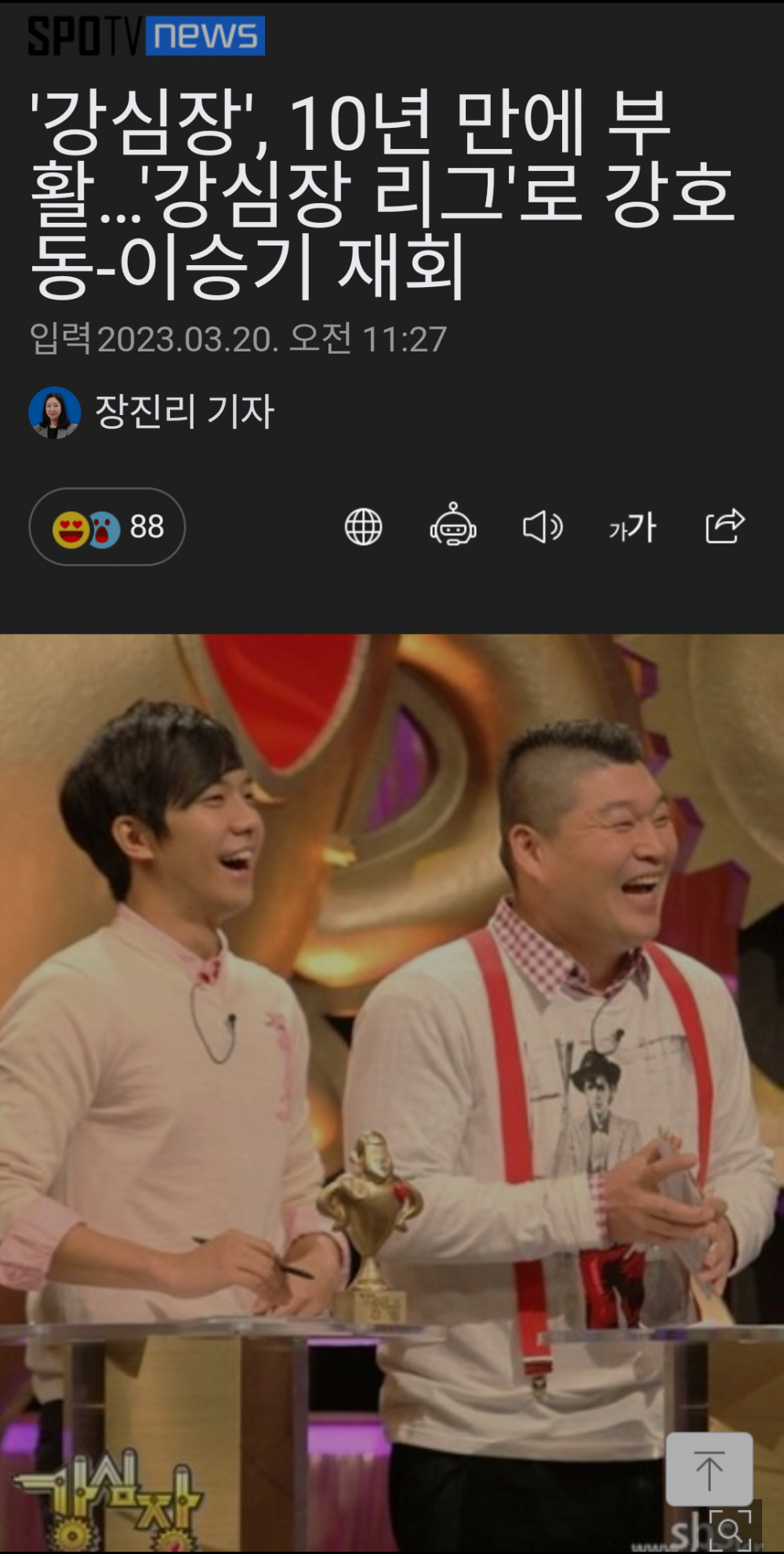Viewport: 784px width, 1554px height.
Task: Open the AI summary robot icon
Action: pos(453,525)
